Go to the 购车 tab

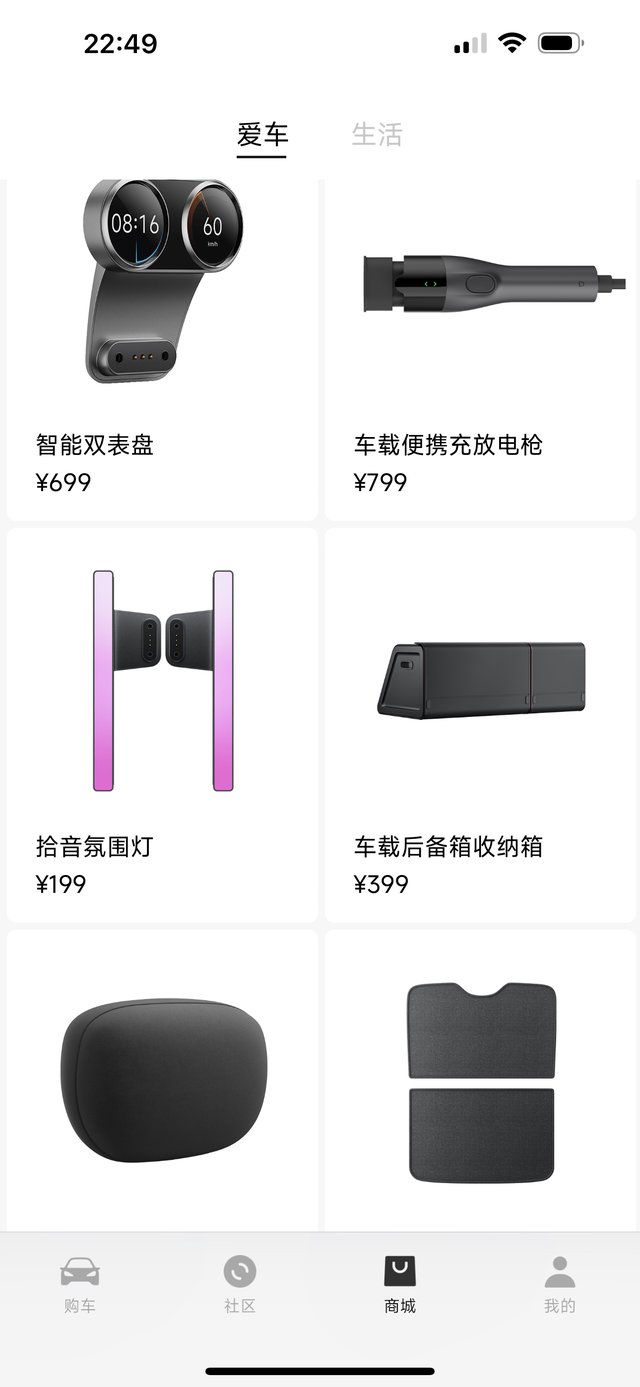coord(80,1284)
